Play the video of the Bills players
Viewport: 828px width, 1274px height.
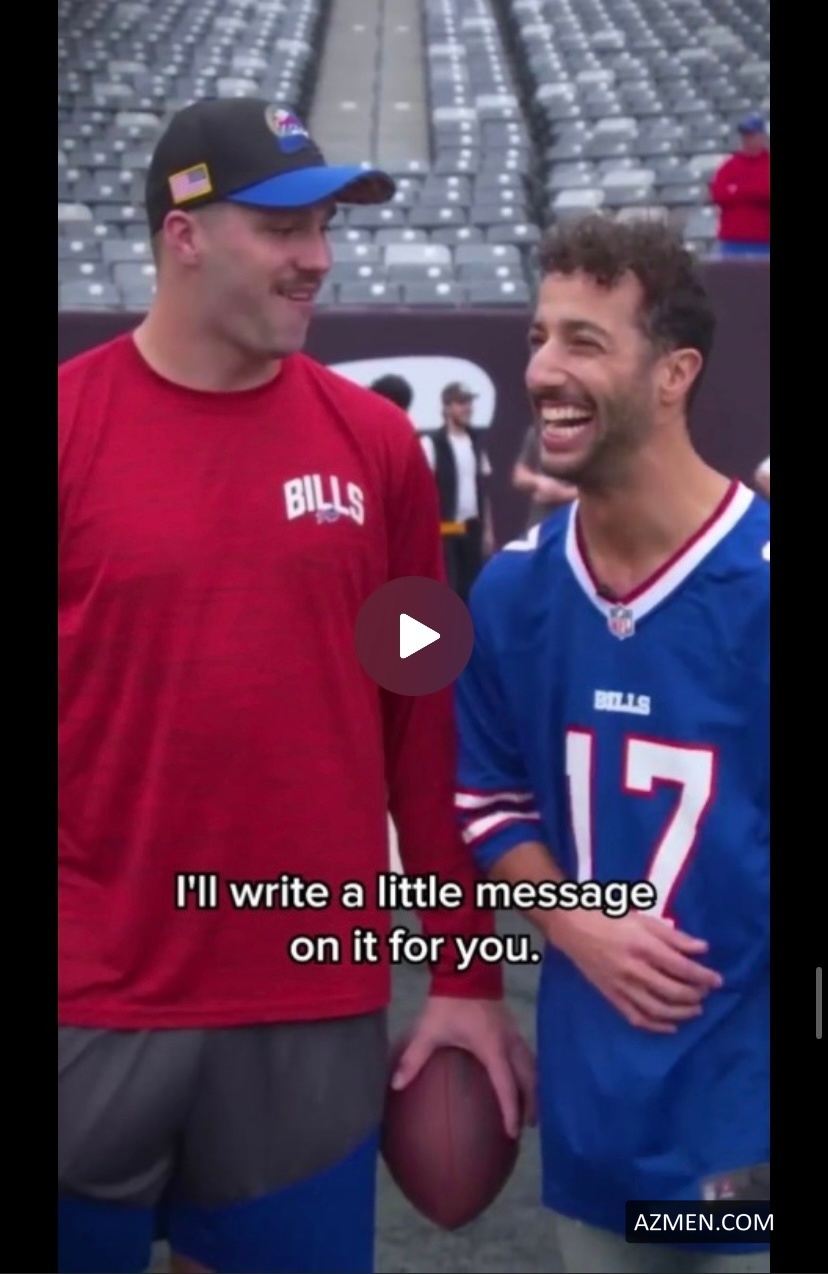coord(414,636)
